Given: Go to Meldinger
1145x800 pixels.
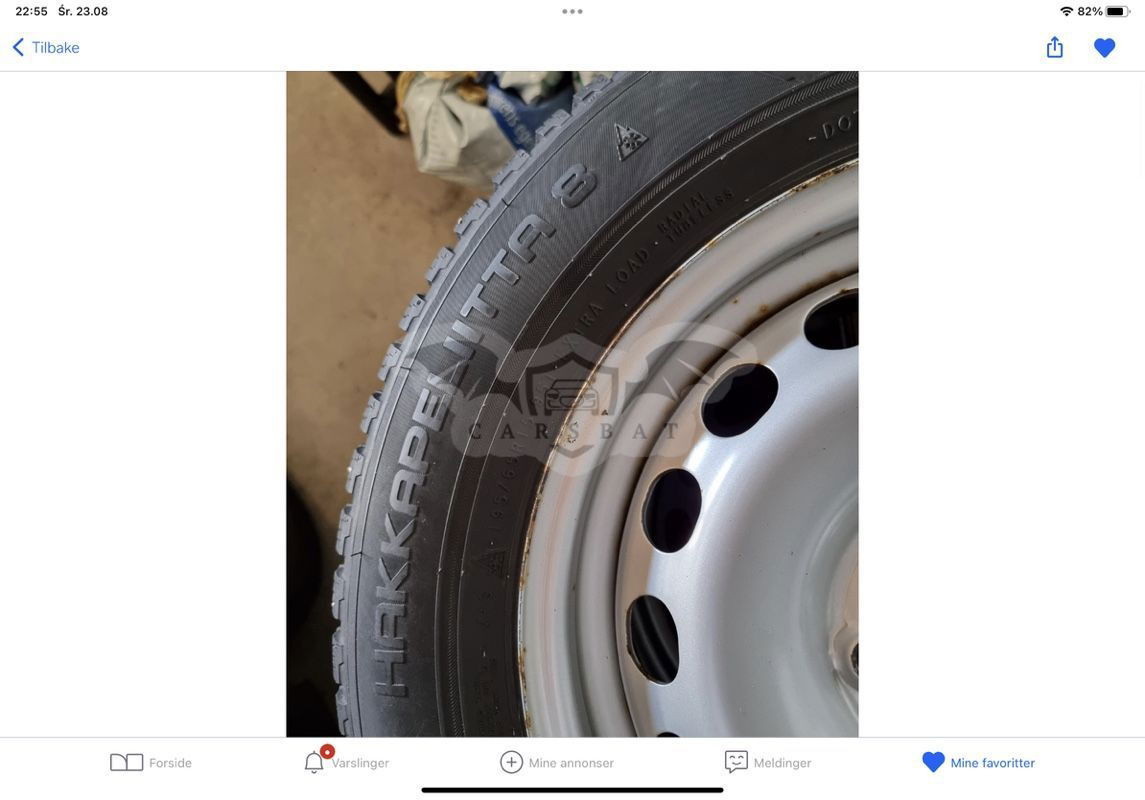Looking at the screenshot, I should pyautogui.click(x=768, y=762).
